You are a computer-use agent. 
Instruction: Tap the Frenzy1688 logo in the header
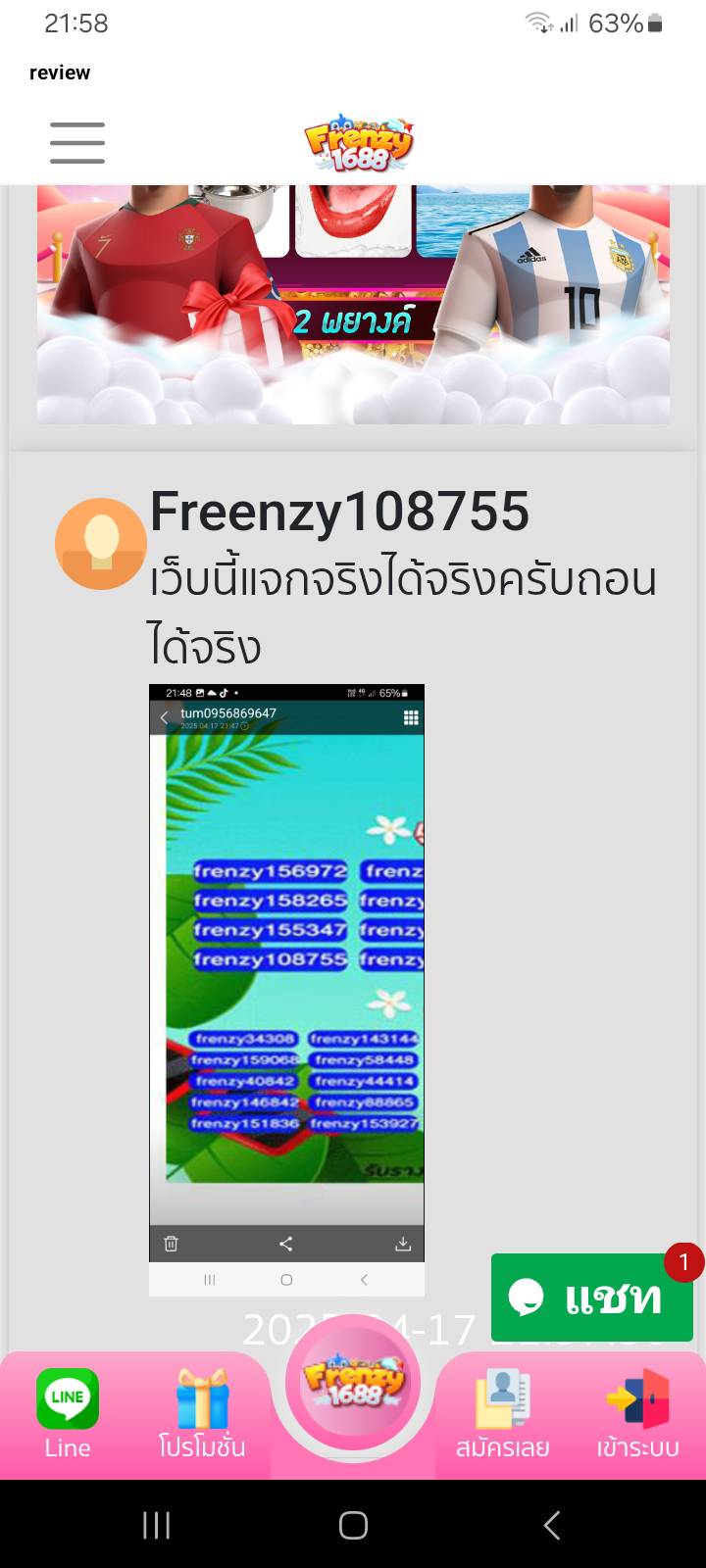[358, 143]
